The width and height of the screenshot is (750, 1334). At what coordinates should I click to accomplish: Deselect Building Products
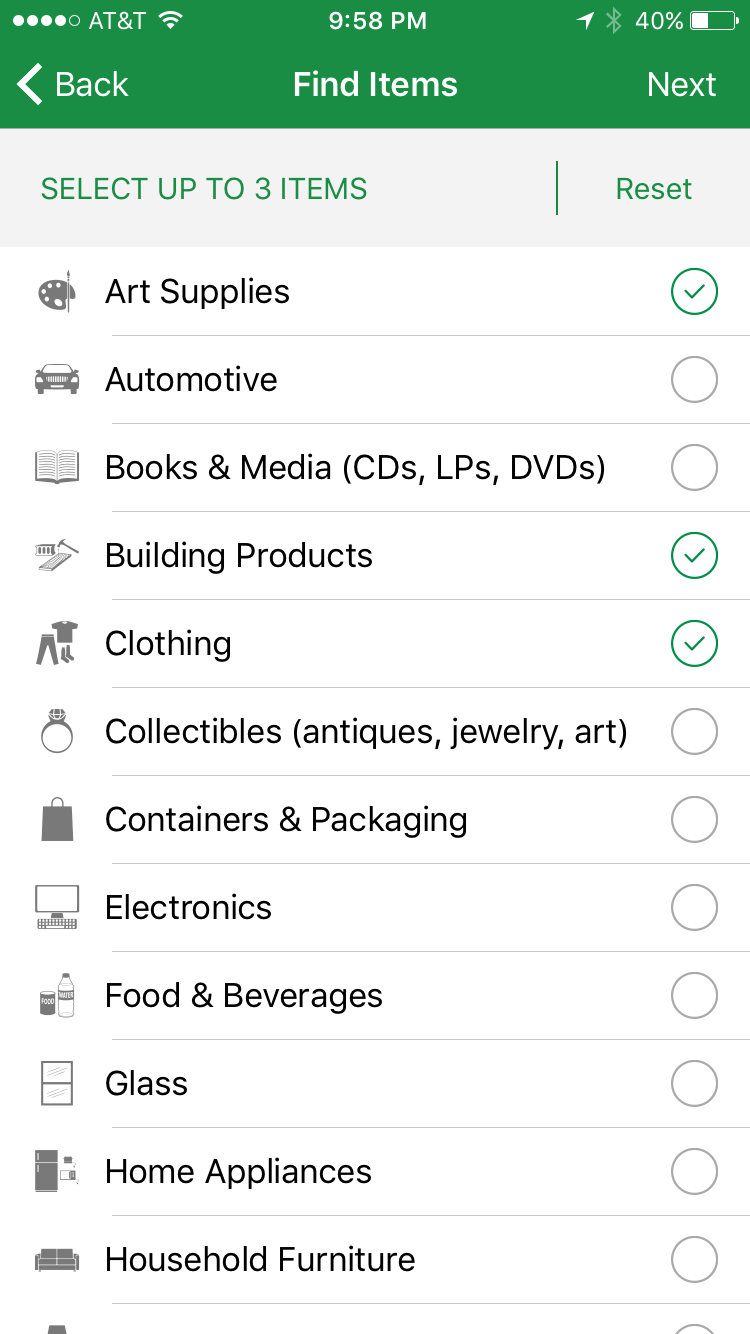[x=694, y=556]
